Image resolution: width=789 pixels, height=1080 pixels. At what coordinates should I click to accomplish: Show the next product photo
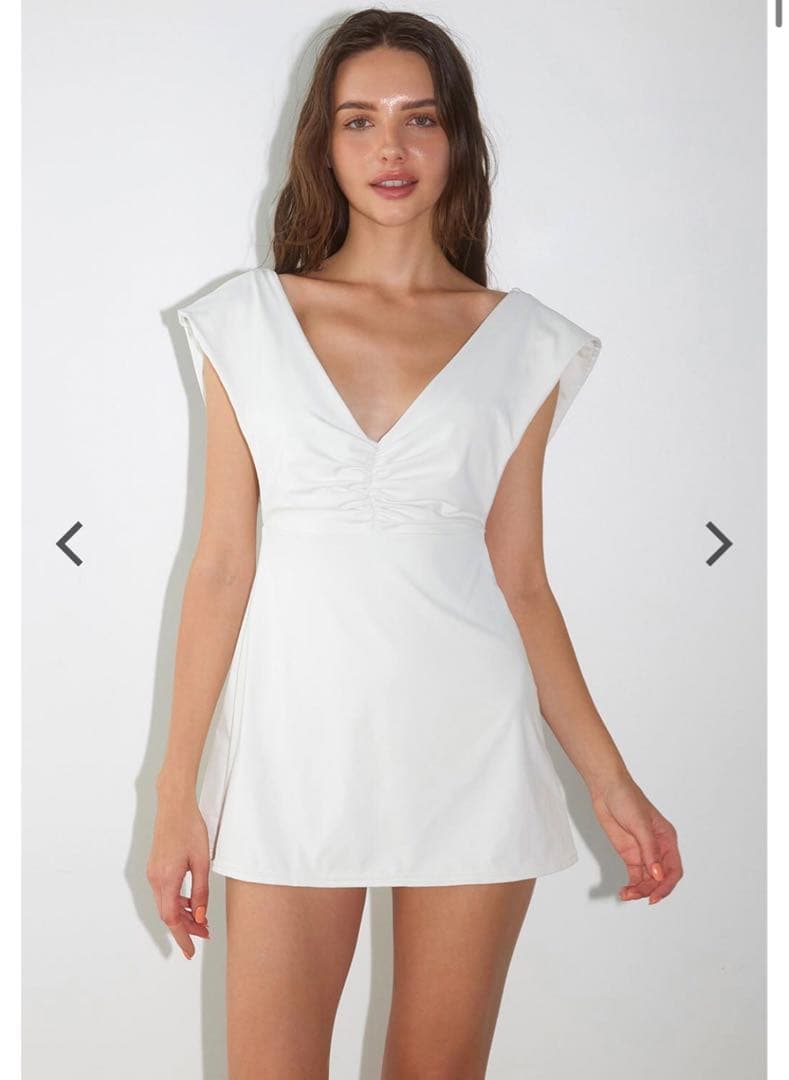coord(718,544)
